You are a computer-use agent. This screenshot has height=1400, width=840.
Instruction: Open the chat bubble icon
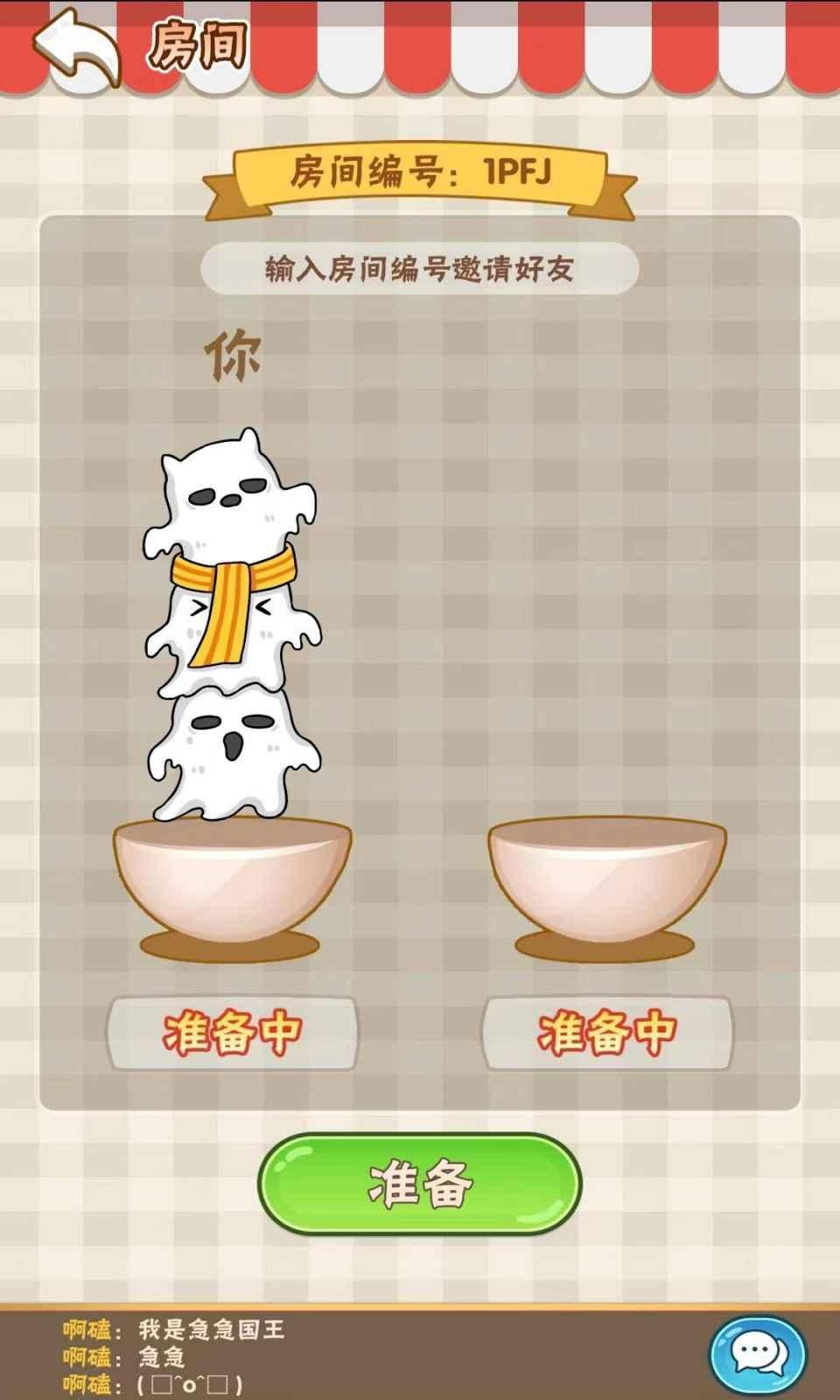tap(757, 1355)
